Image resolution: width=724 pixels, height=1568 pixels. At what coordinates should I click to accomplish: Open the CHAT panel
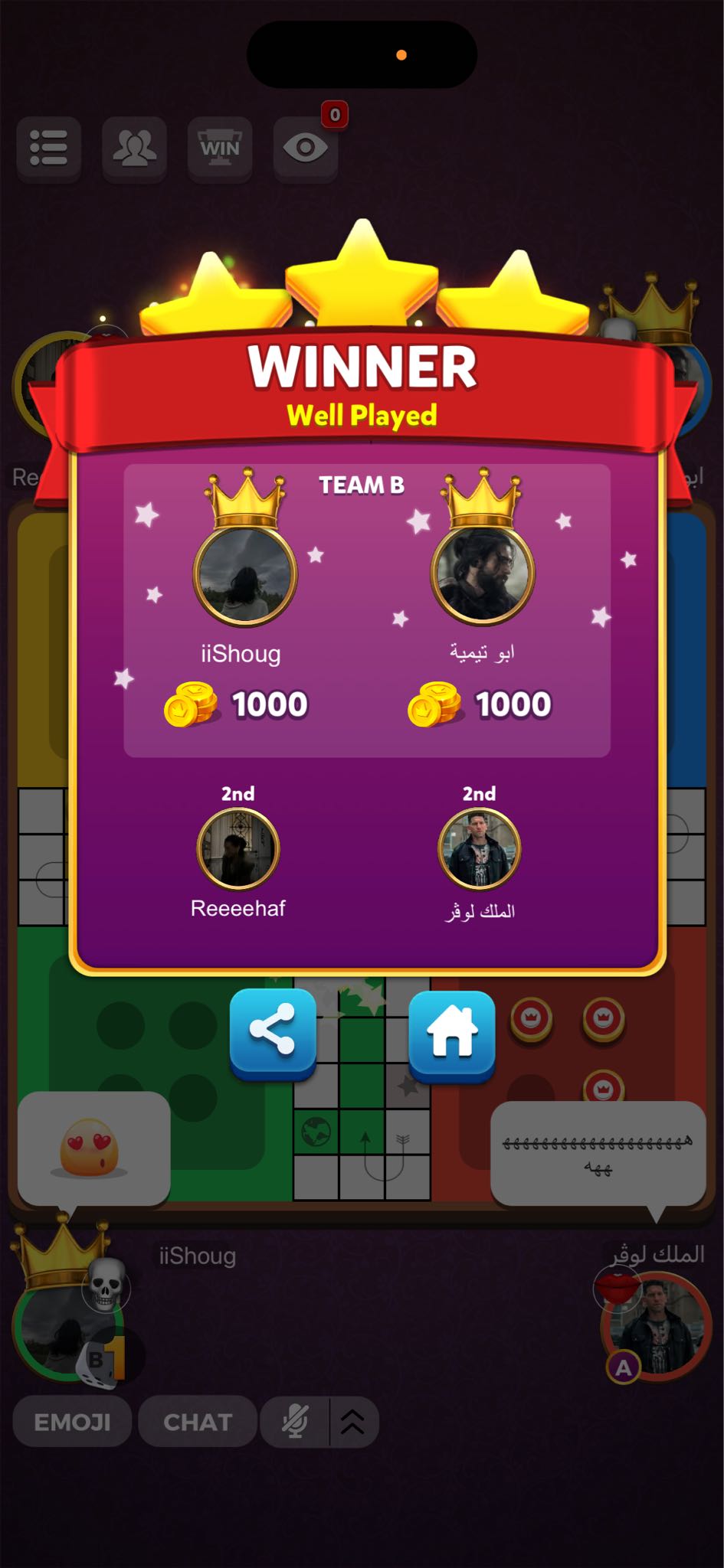(x=198, y=1422)
